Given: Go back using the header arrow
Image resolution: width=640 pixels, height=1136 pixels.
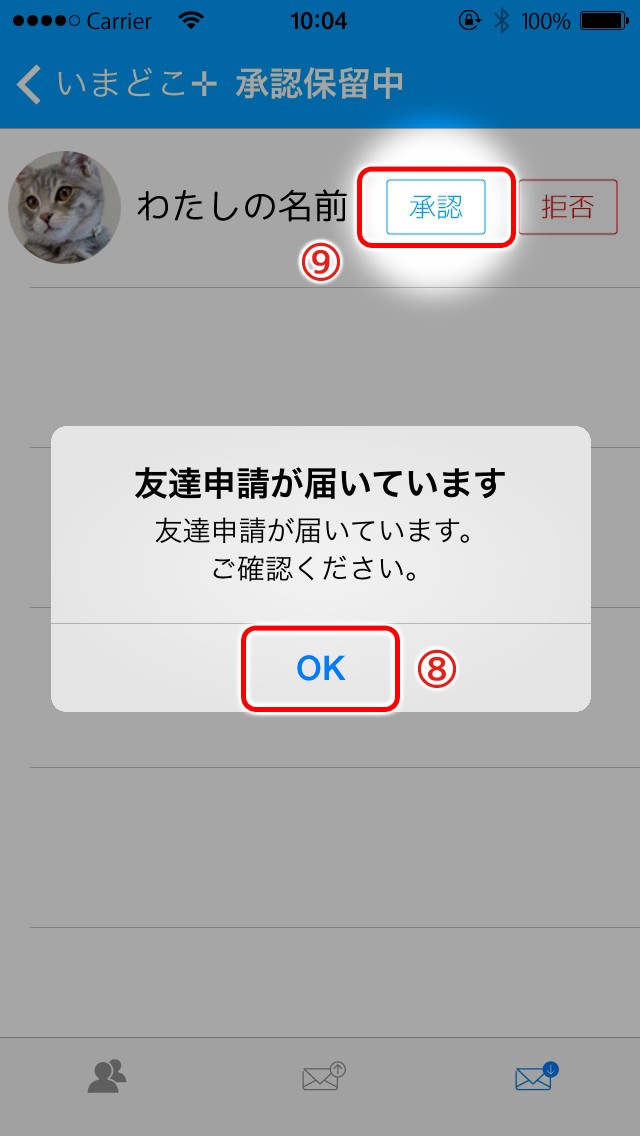Looking at the screenshot, I should tap(29, 85).
